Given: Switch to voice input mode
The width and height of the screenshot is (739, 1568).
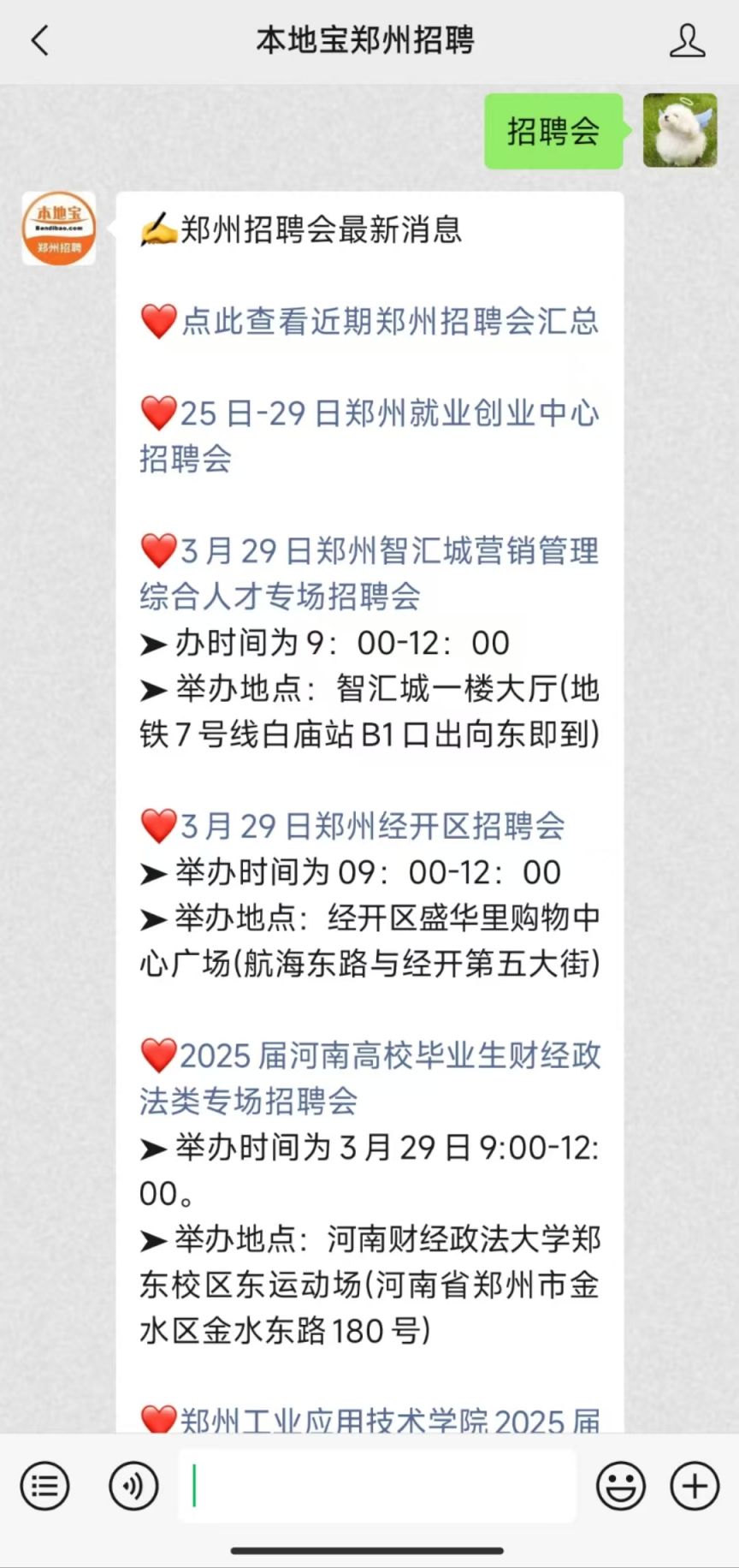Looking at the screenshot, I should [133, 1486].
